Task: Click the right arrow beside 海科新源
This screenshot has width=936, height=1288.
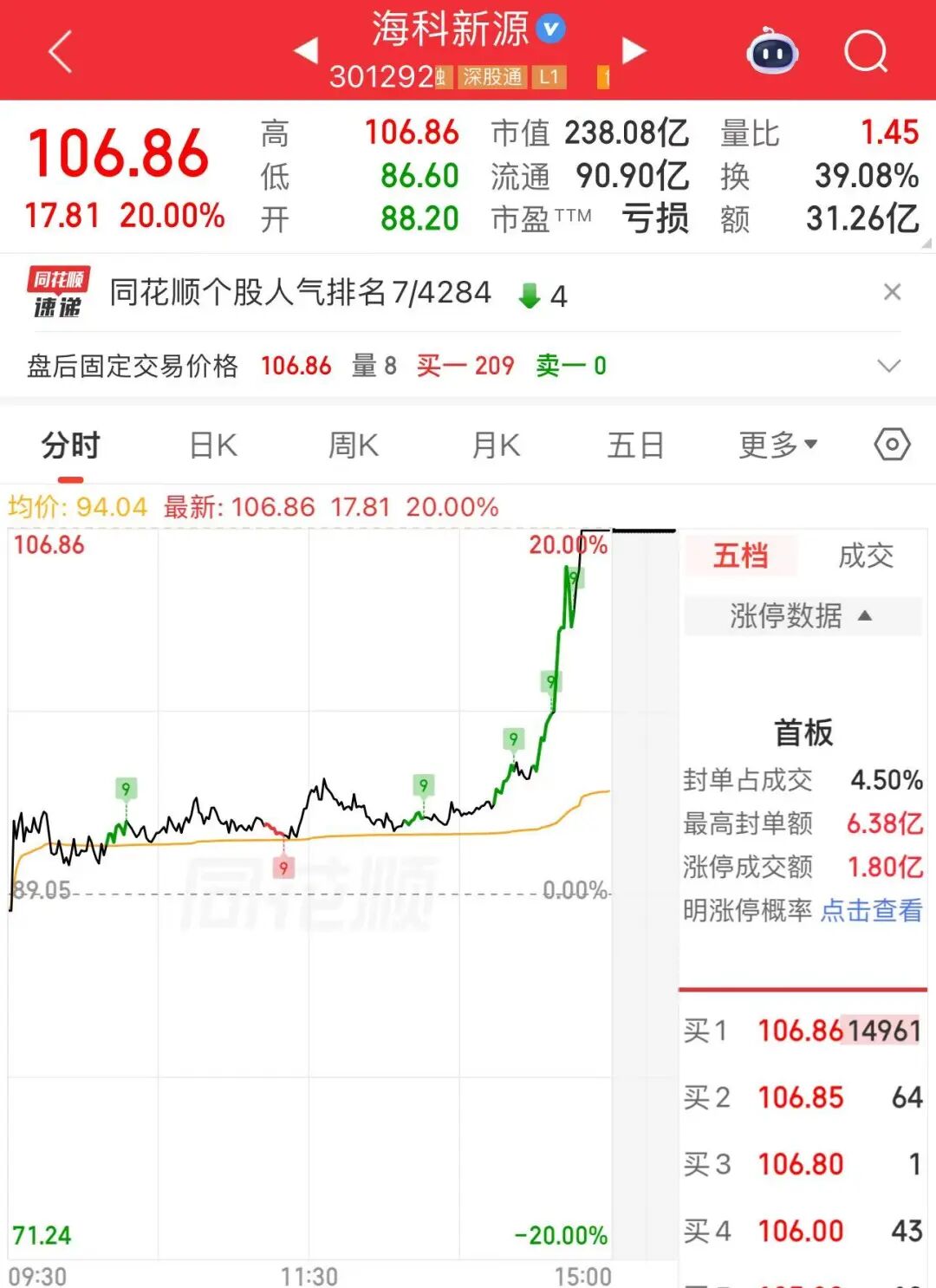Action: coord(634,49)
